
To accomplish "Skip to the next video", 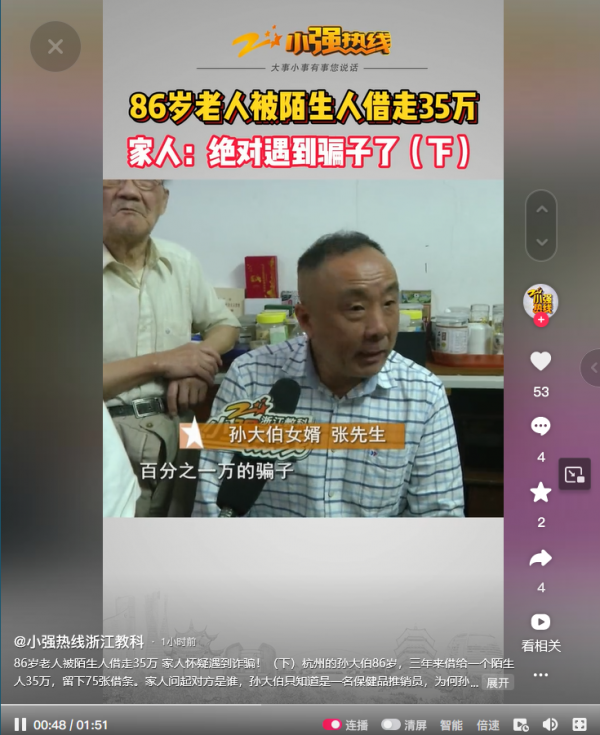I will coord(541,242).
